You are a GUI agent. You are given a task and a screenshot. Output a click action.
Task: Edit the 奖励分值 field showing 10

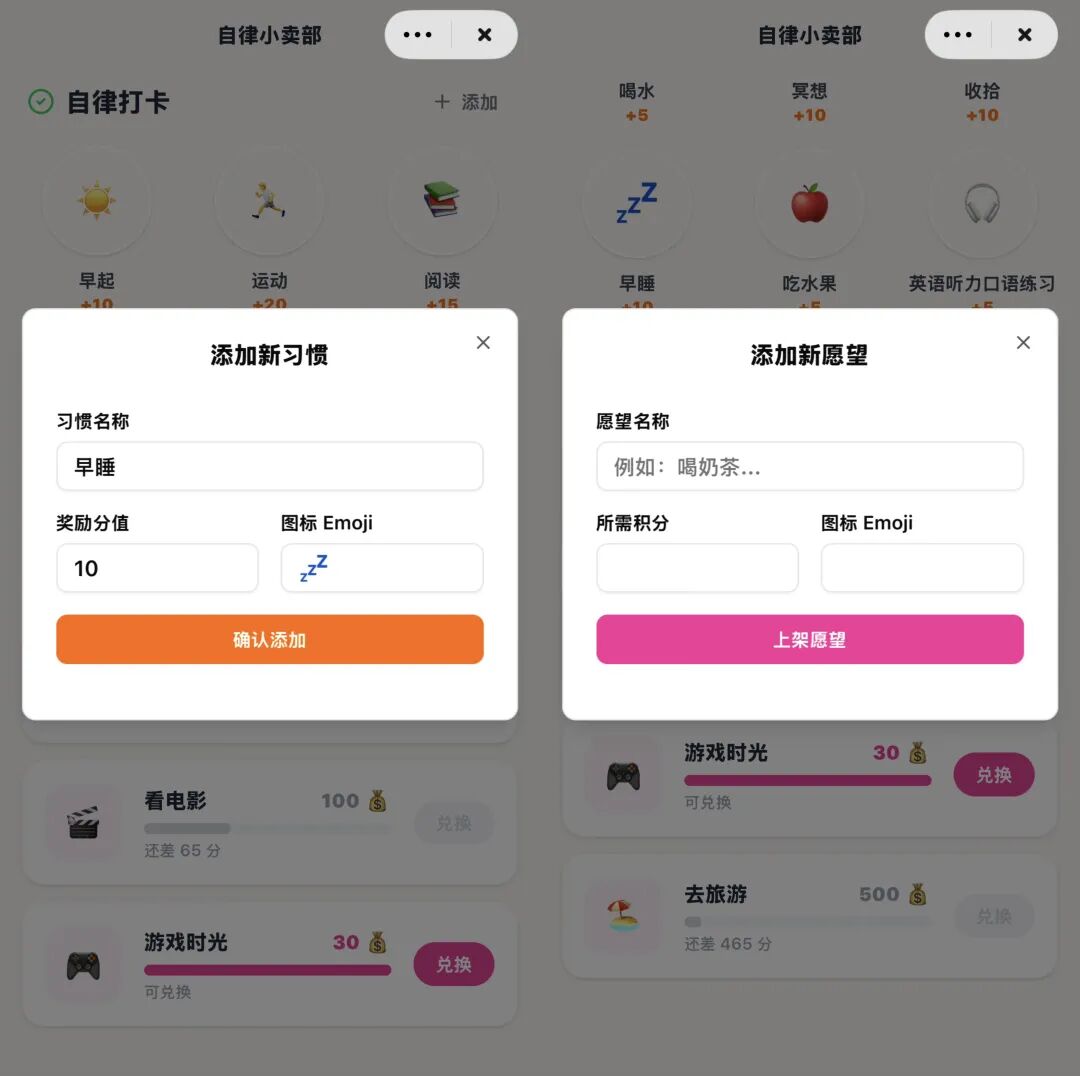(157, 568)
